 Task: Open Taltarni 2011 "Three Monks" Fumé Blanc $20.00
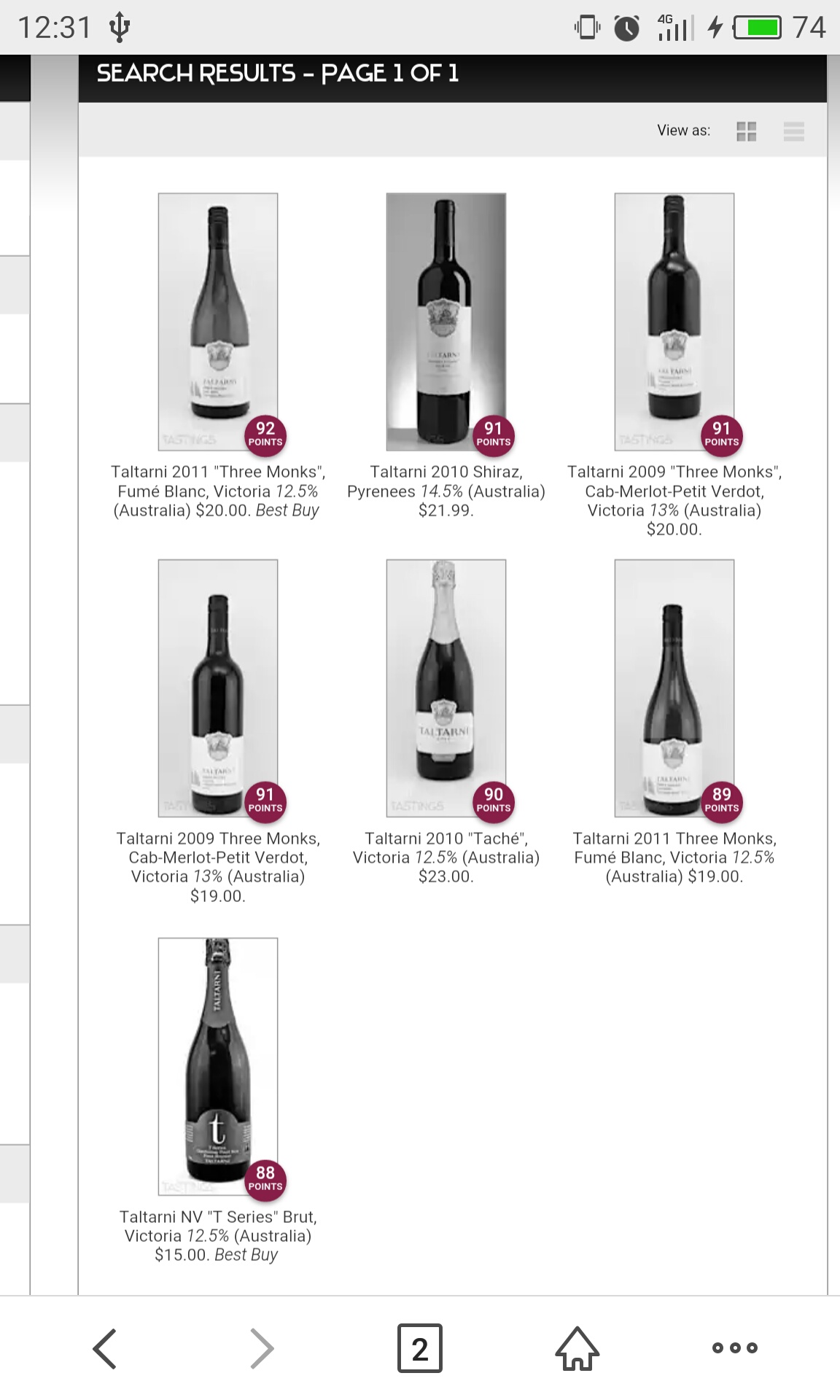click(217, 322)
